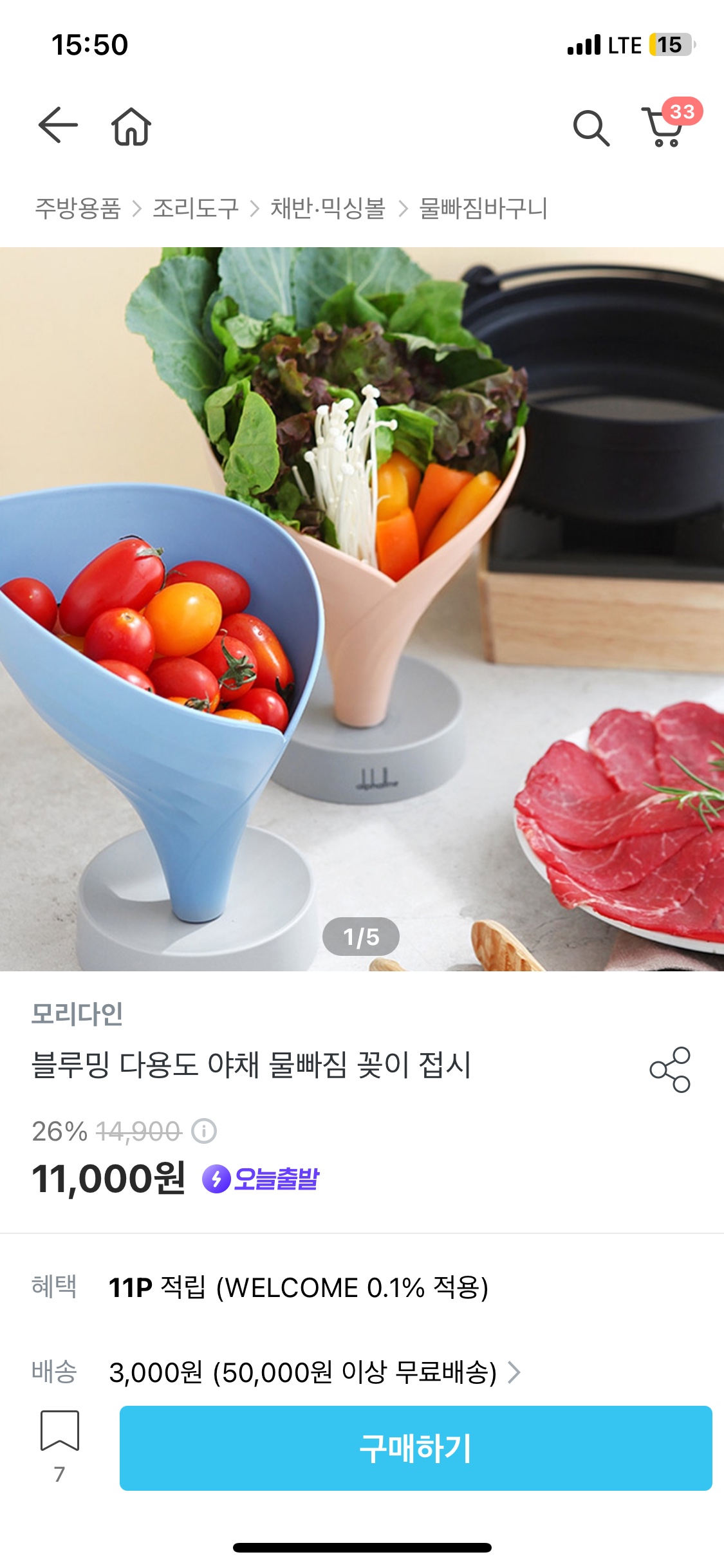Share this product
The image size is (724, 1568).
click(x=670, y=1069)
